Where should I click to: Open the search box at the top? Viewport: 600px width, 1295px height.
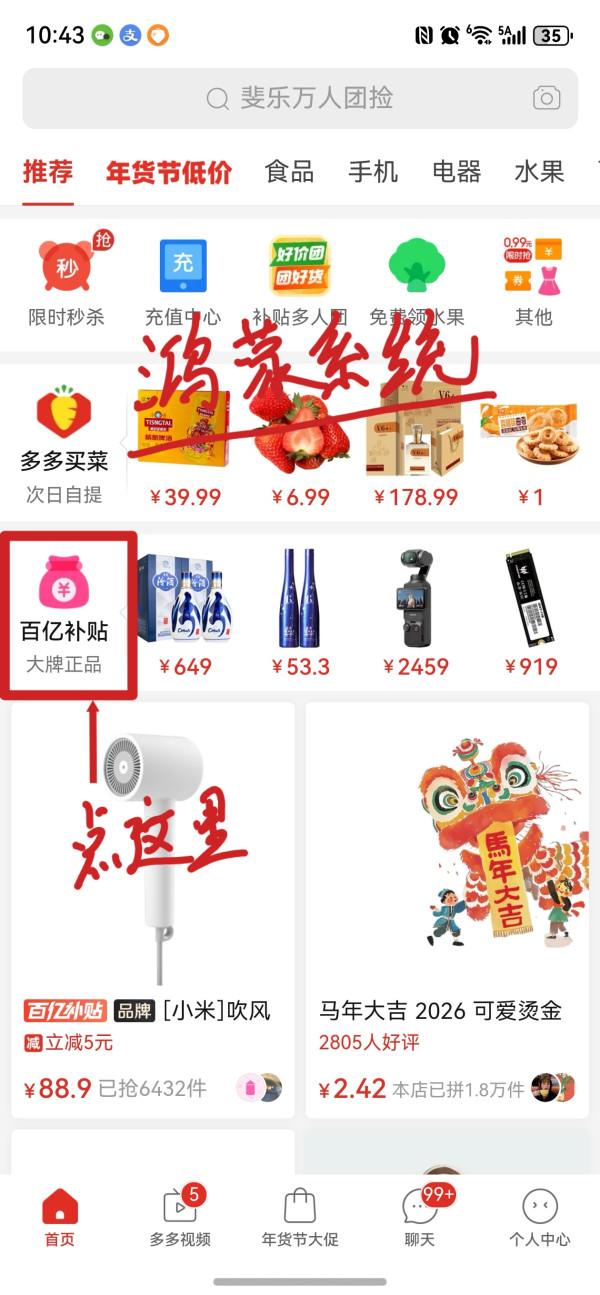(x=300, y=98)
